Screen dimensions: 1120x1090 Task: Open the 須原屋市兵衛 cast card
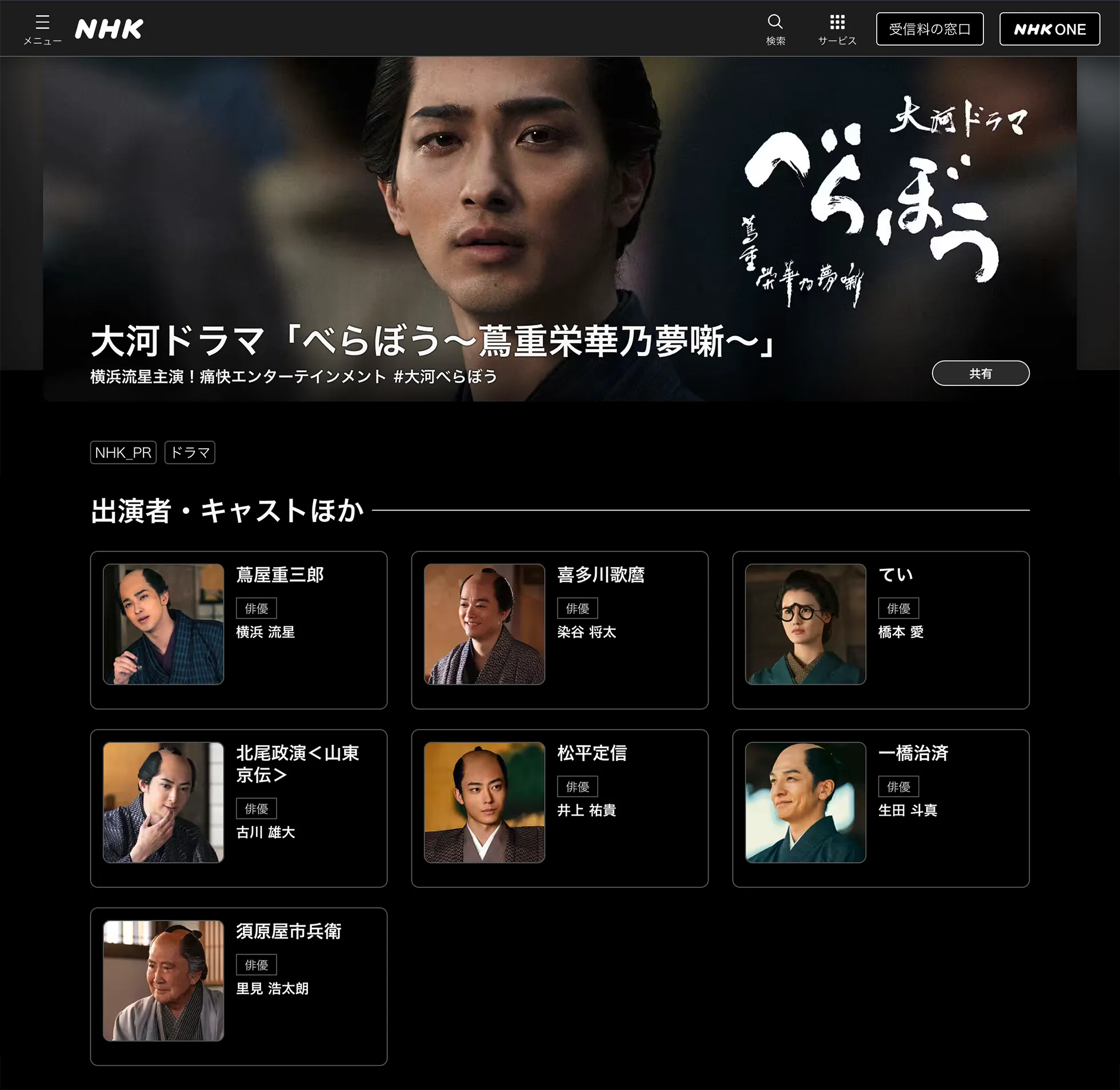239,986
